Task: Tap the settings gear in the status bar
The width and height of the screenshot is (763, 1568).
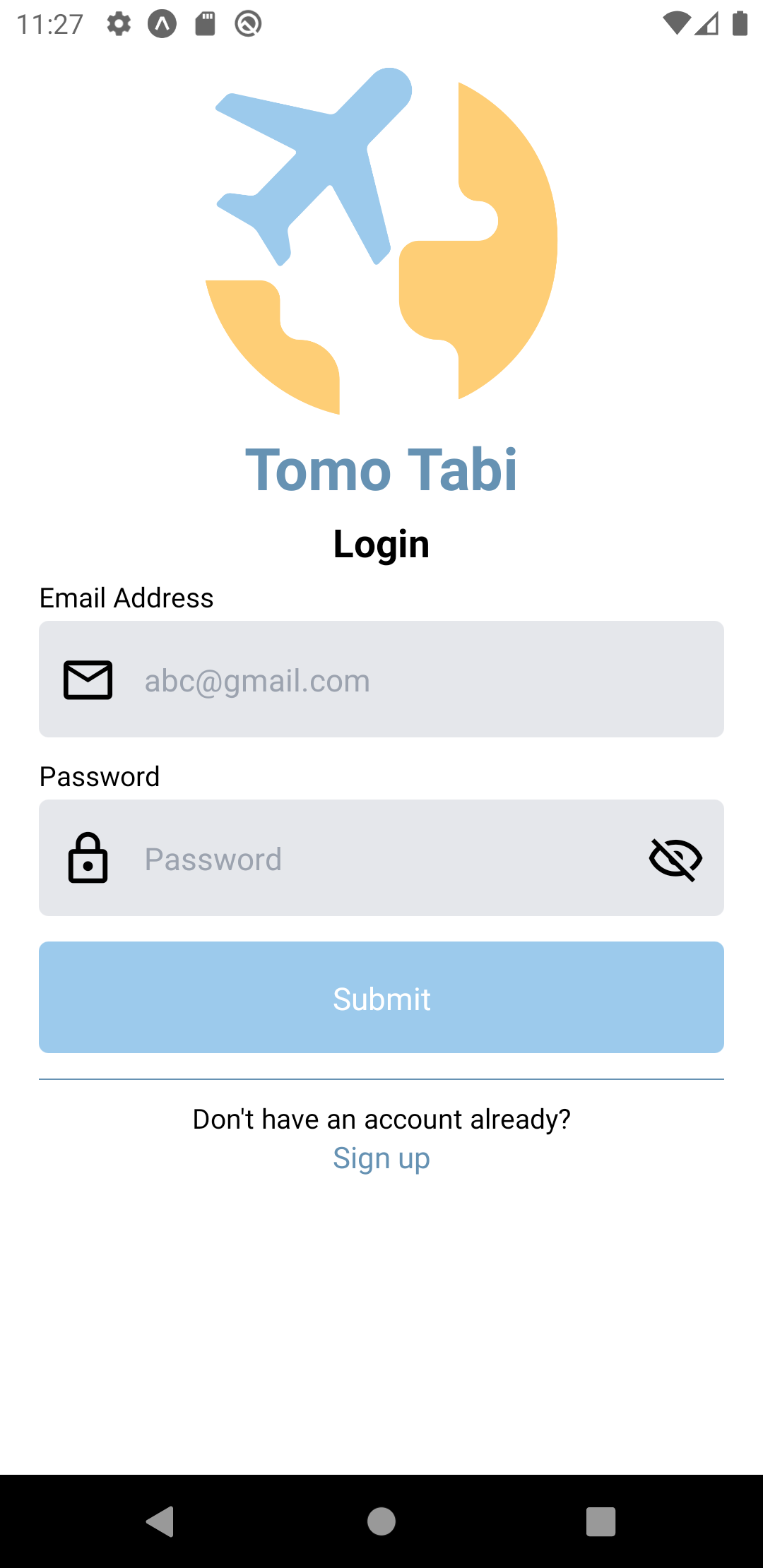Action: point(117,23)
